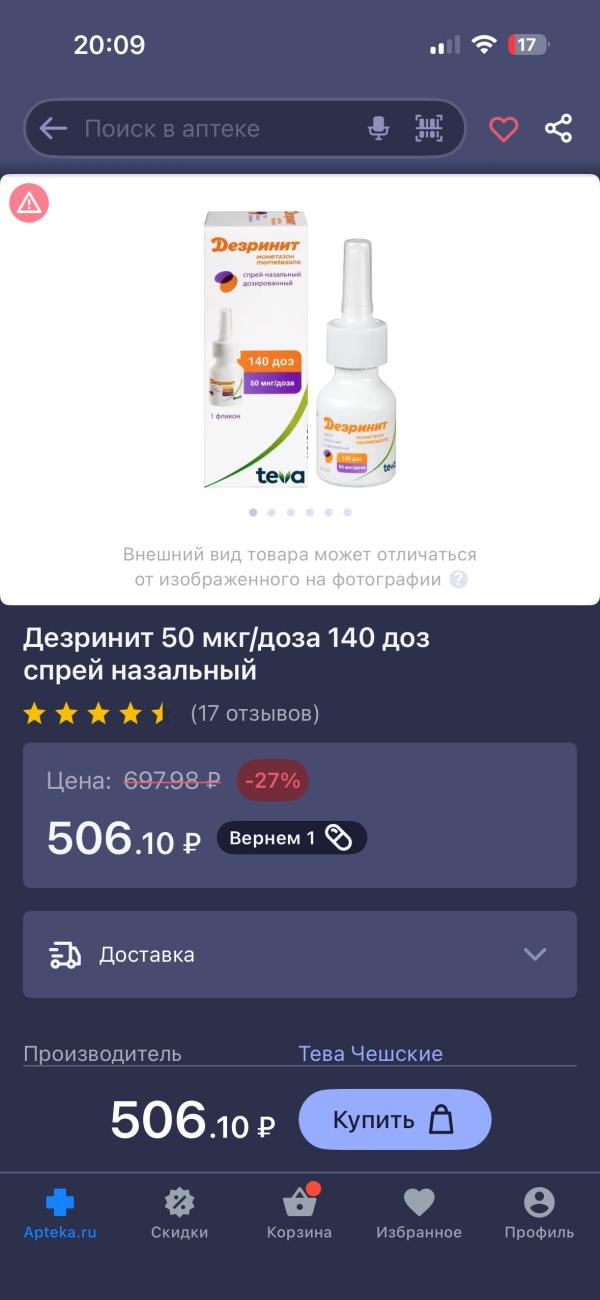Open the Скидки tab

pos(179,1213)
